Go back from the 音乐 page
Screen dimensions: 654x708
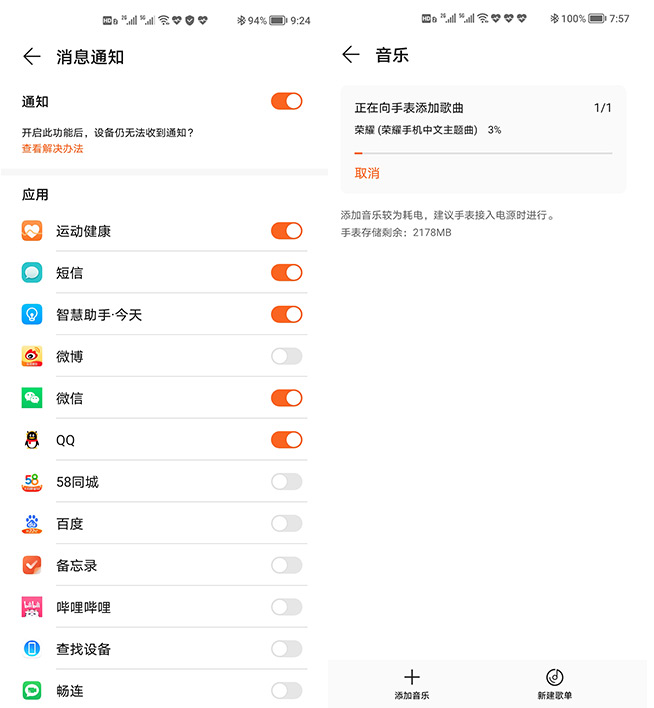[350, 55]
